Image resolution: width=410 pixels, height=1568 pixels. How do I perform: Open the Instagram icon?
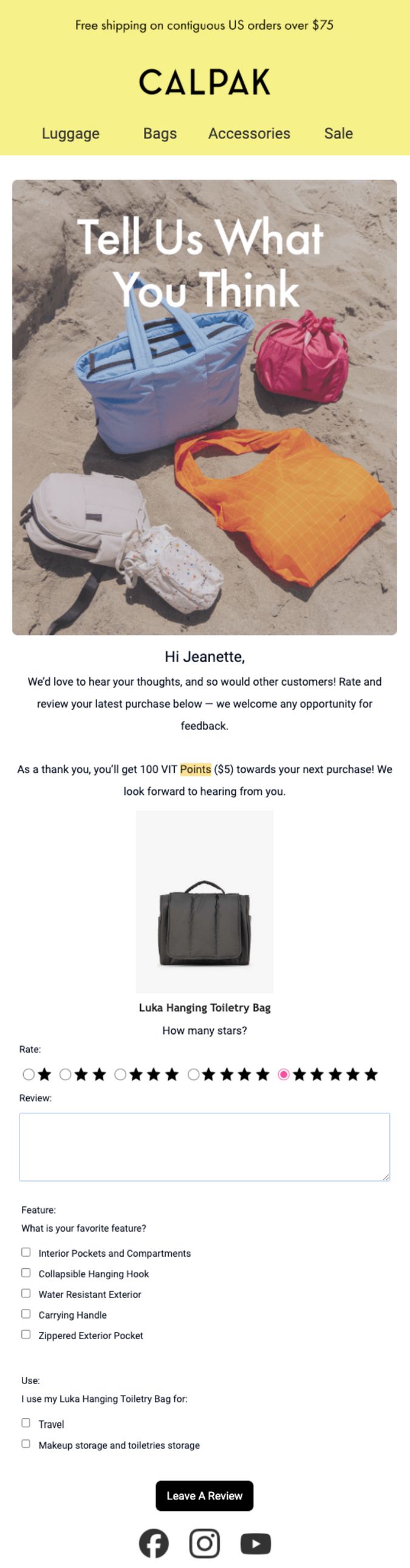click(x=204, y=1543)
